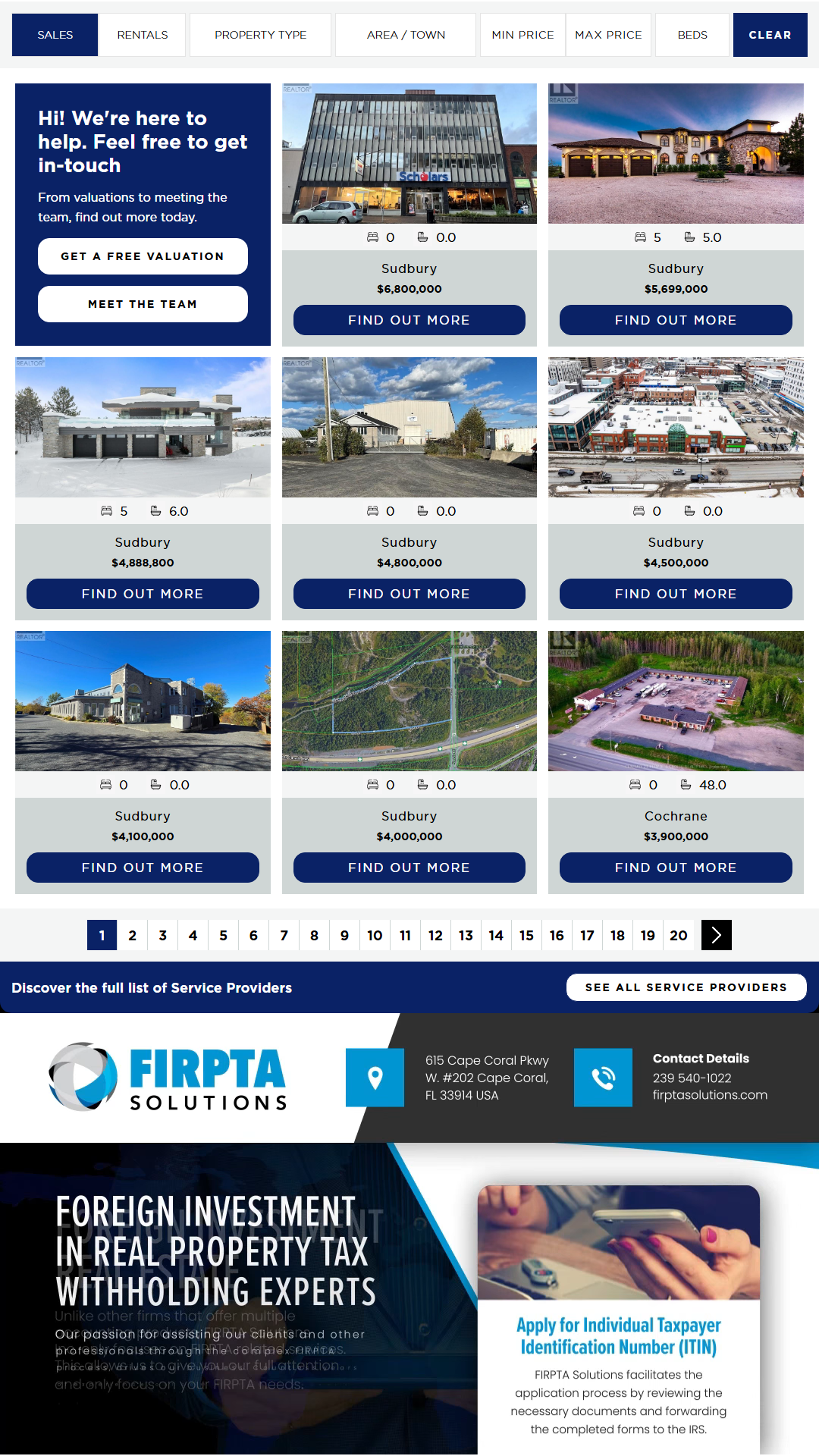Select the Sales tab
Image resolution: width=819 pixels, height=1456 pixels.
55,35
